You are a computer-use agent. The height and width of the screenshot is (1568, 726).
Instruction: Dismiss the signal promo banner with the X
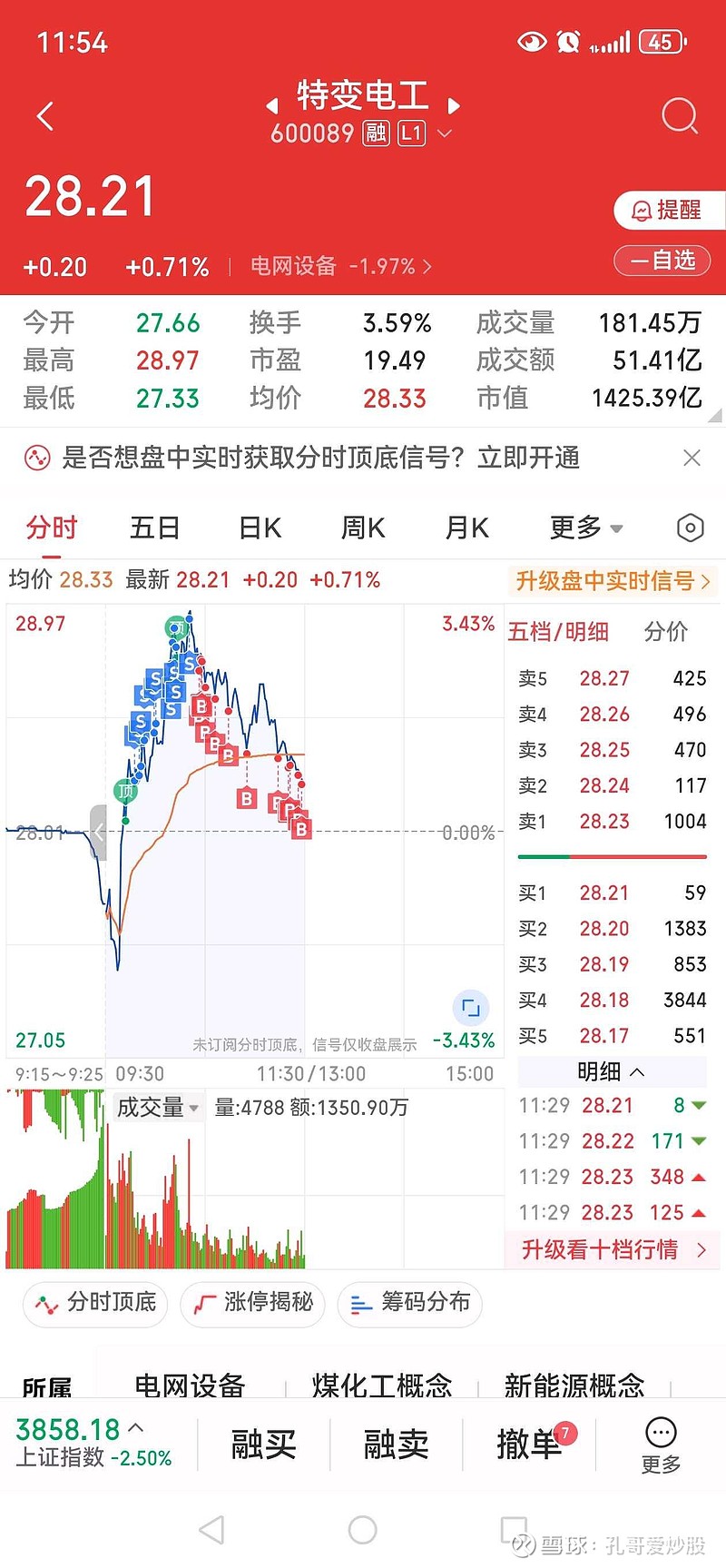tap(692, 459)
